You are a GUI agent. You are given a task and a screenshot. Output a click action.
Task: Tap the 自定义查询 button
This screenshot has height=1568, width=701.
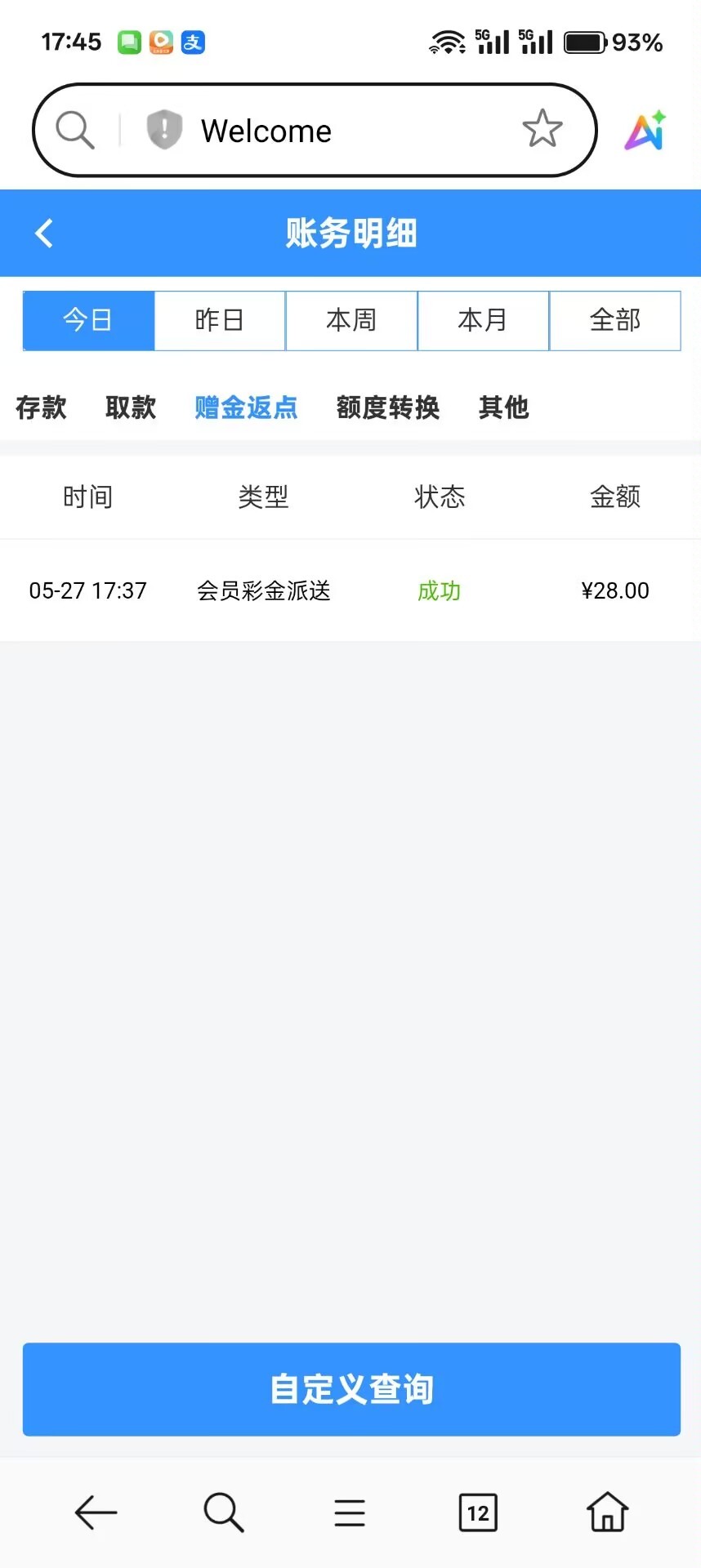[351, 1389]
